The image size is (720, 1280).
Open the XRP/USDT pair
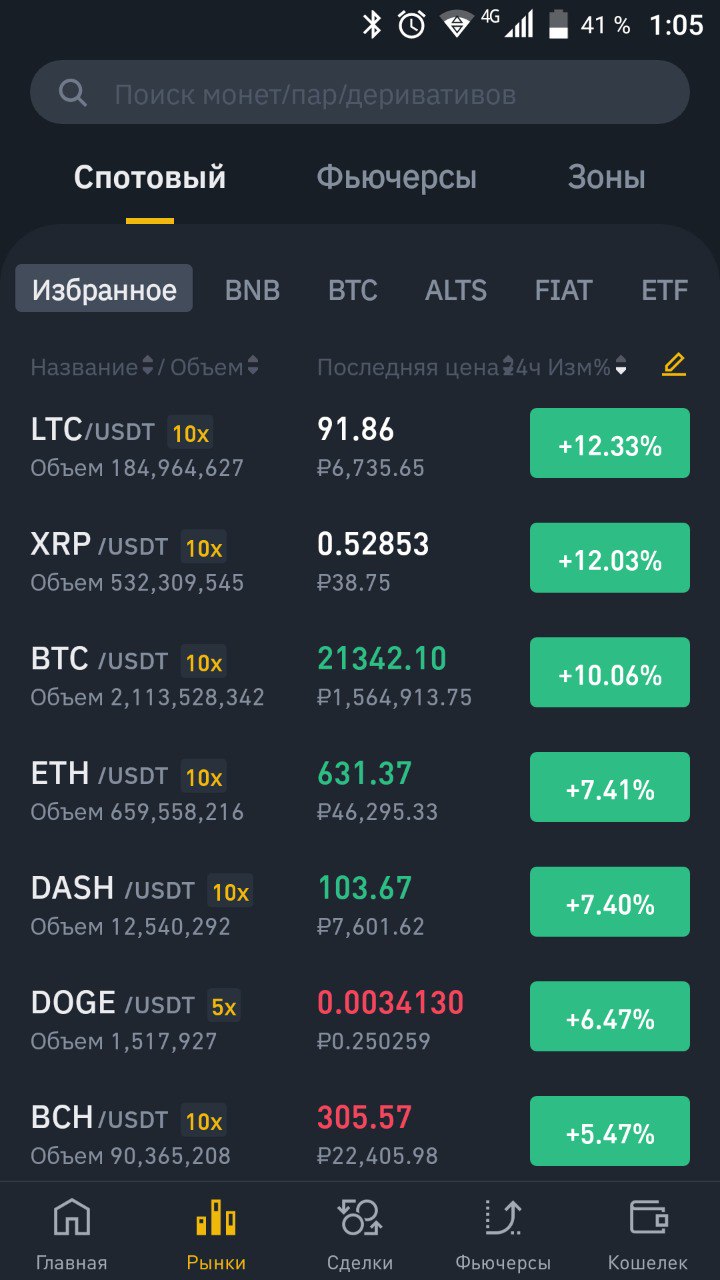[360, 558]
